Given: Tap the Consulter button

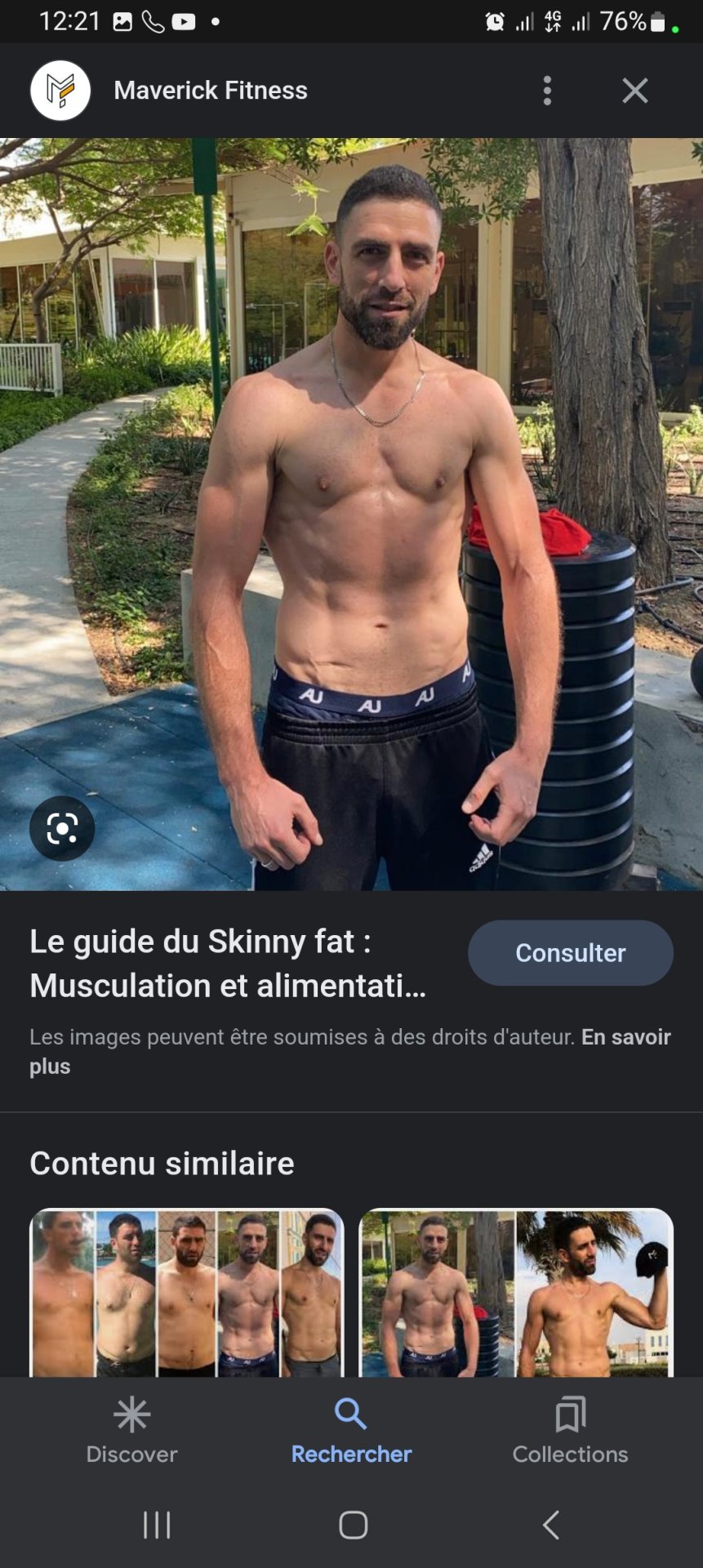Looking at the screenshot, I should tap(570, 953).
